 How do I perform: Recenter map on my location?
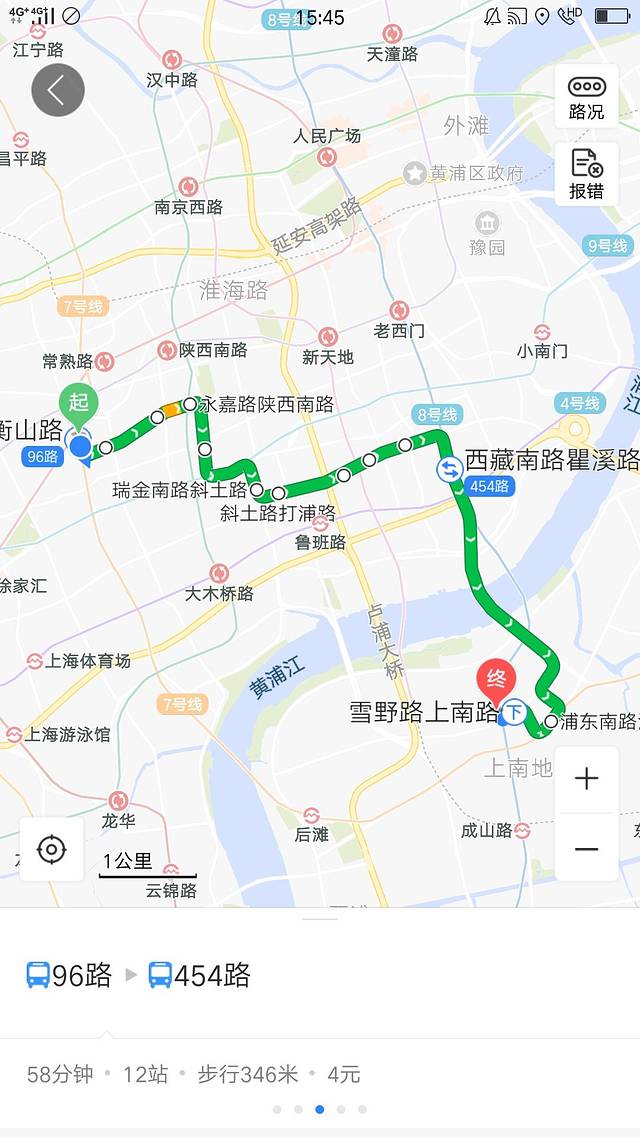[x=51, y=849]
